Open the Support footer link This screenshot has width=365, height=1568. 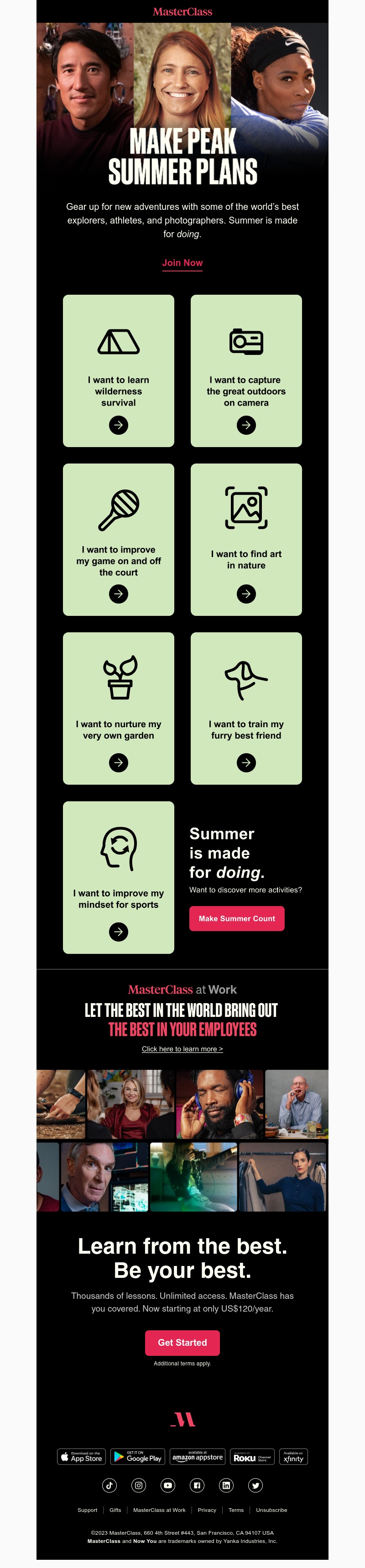tap(87, 1510)
